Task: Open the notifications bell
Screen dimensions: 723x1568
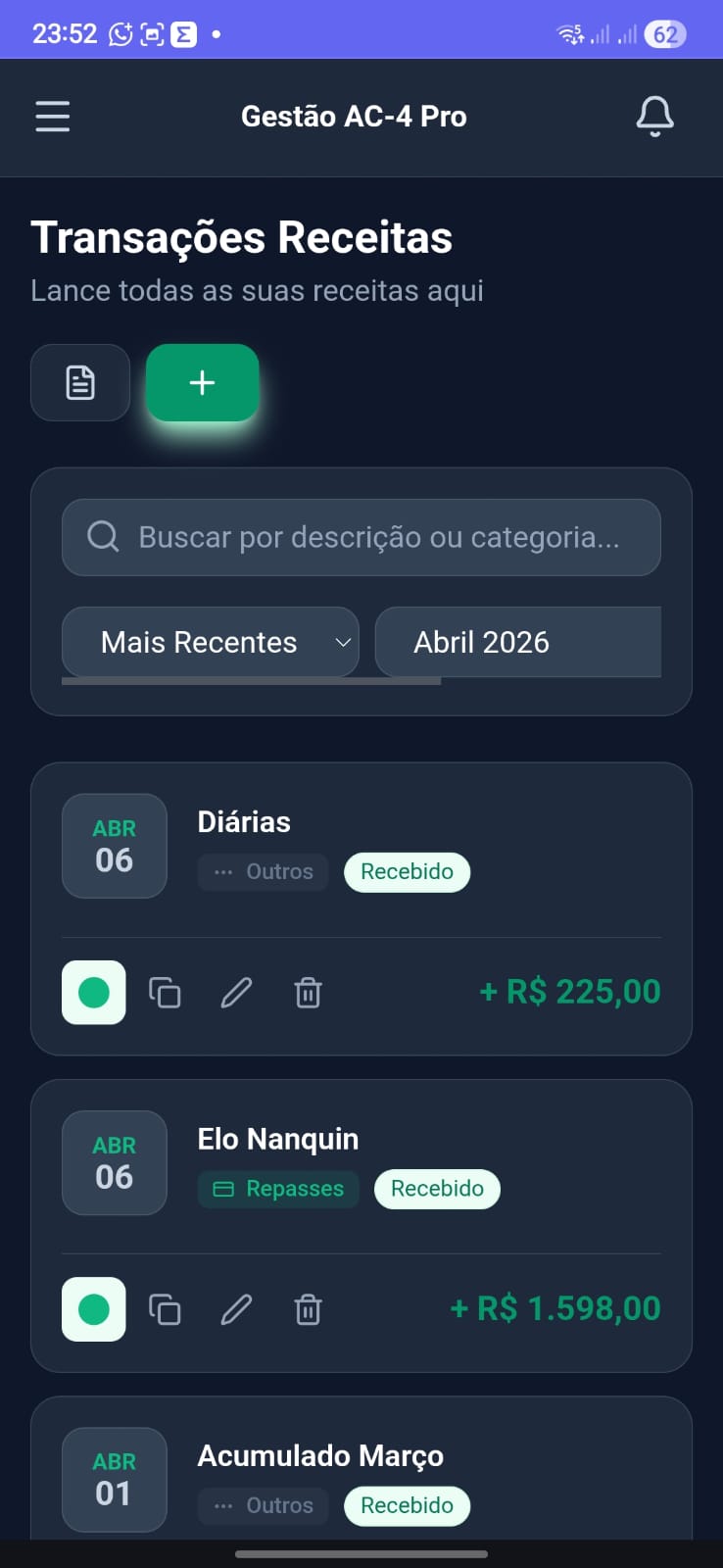Action: (x=654, y=116)
